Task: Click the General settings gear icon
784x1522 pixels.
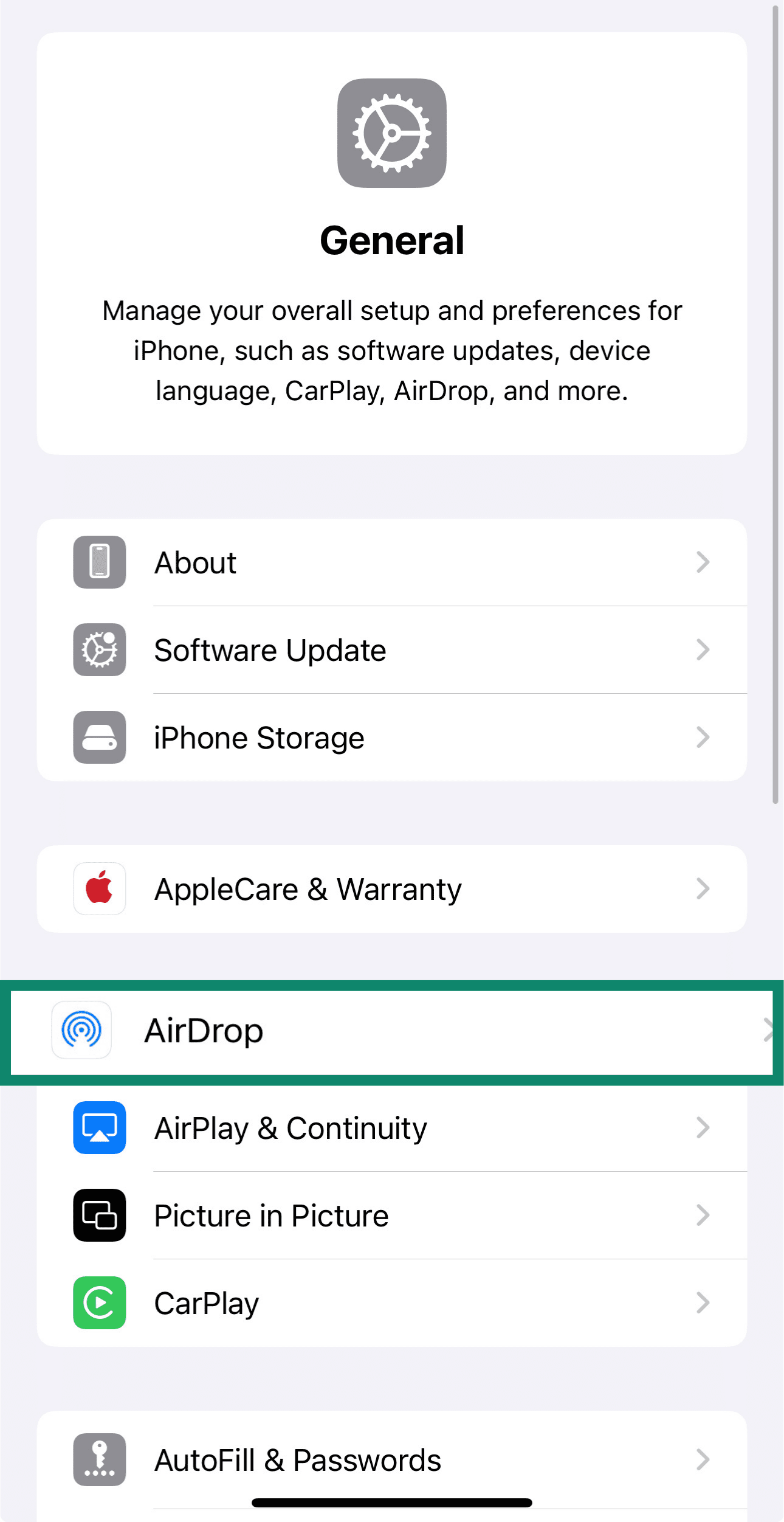Action: (392, 133)
